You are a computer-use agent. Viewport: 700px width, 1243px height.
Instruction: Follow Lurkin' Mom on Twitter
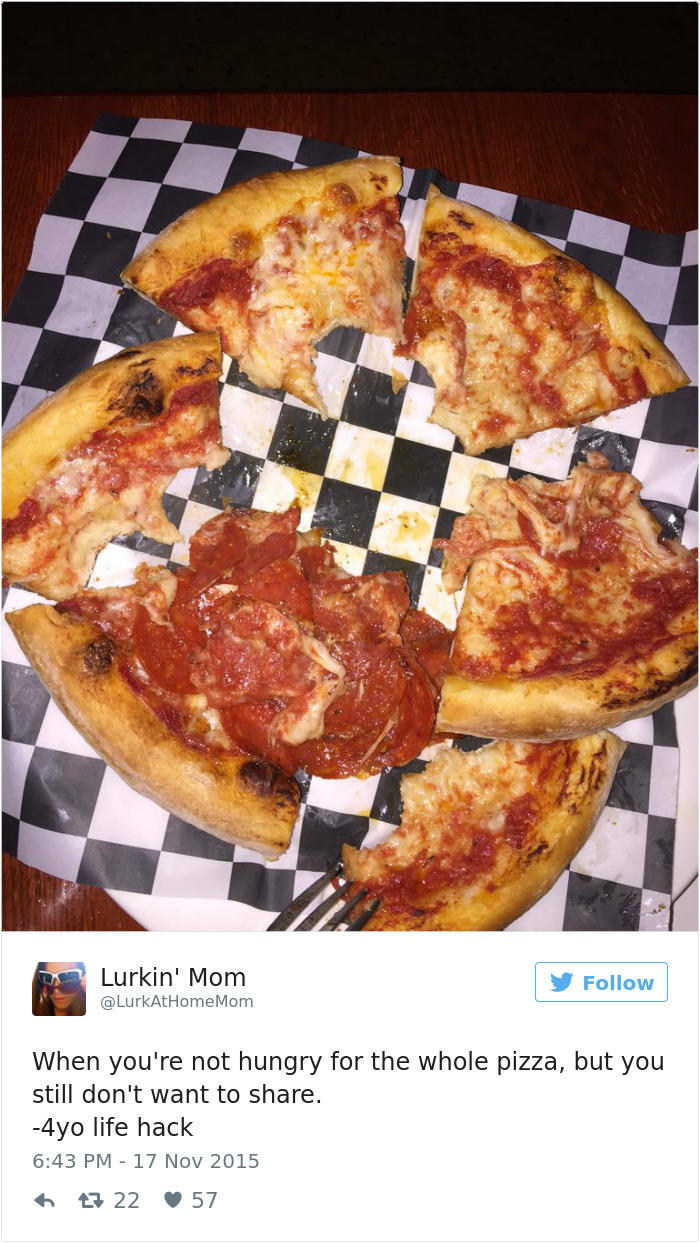[x=601, y=982]
